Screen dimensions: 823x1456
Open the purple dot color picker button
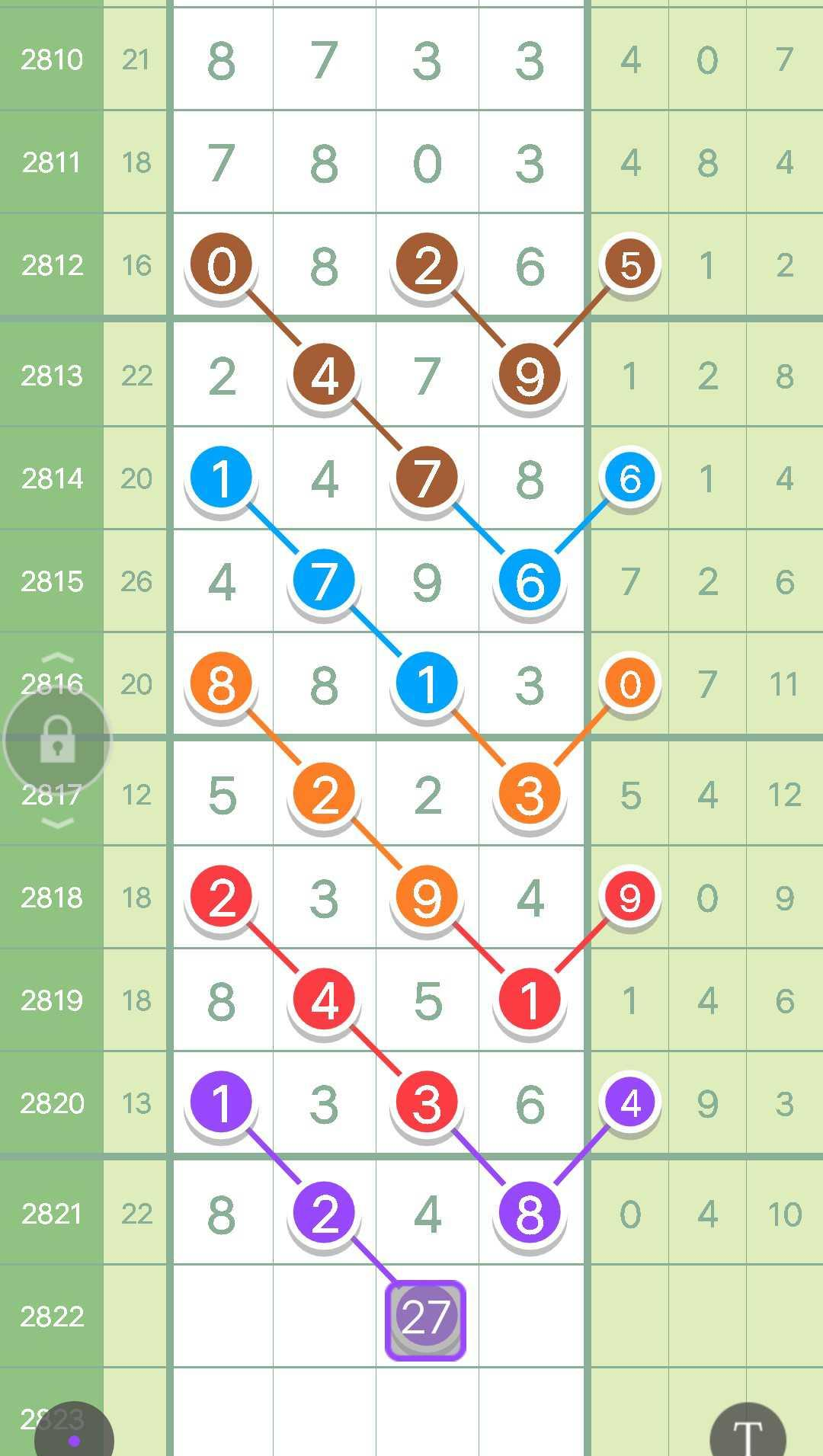point(74,1434)
